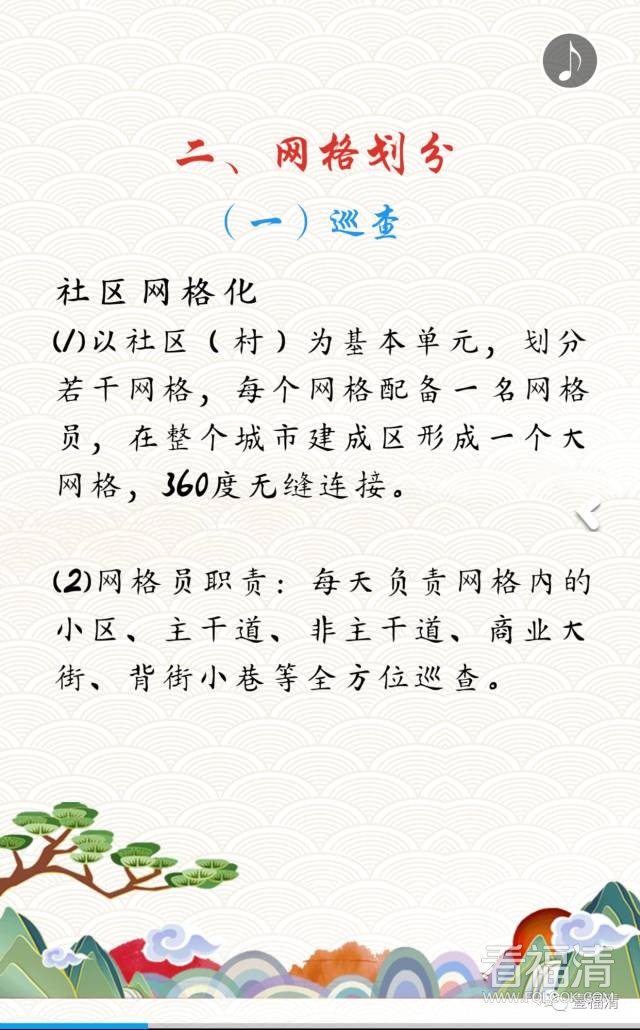Toggle the background music note icon
Image resolution: width=640 pixels, height=1030 pixels.
(570, 60)
